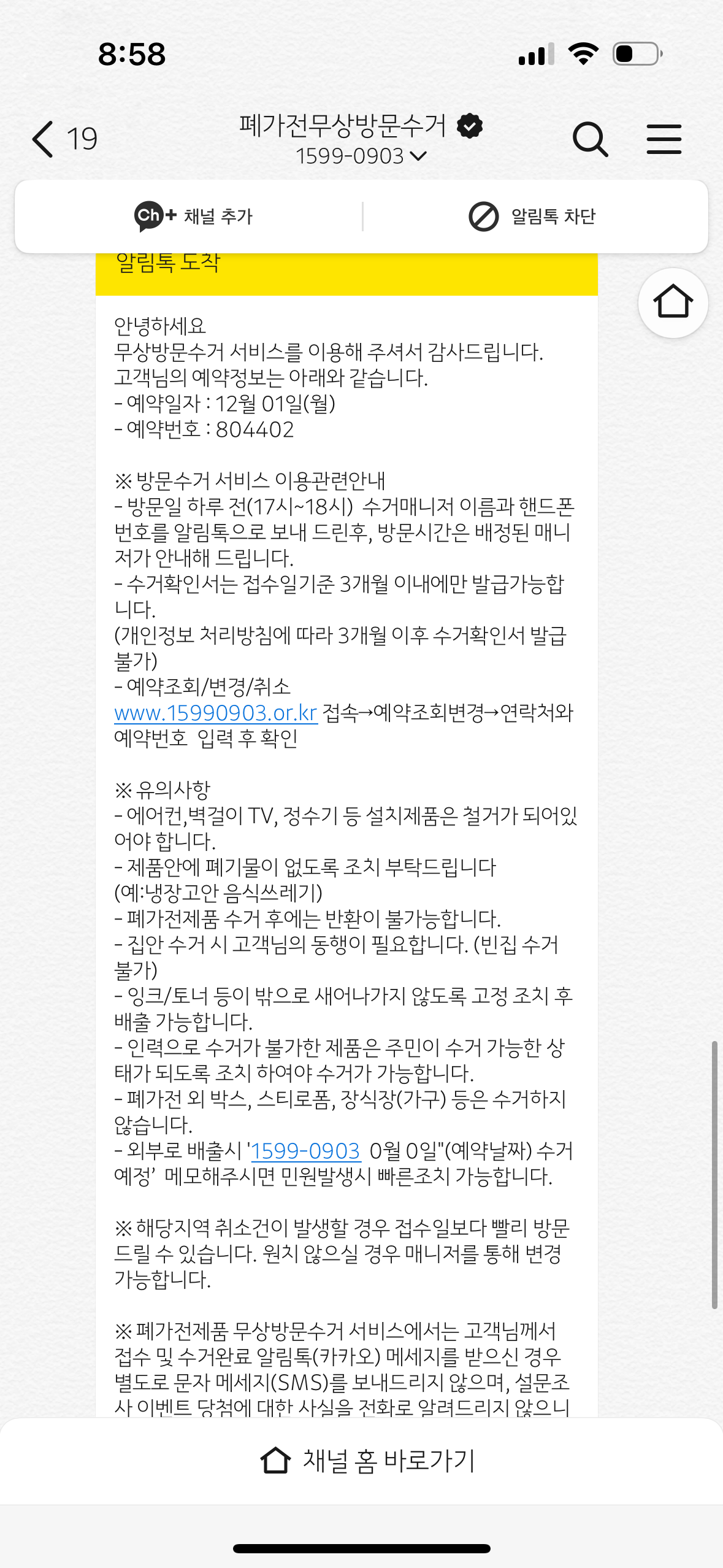
Task: Tap the 1599-0903 phone number link
Action: click(305, 1151)
